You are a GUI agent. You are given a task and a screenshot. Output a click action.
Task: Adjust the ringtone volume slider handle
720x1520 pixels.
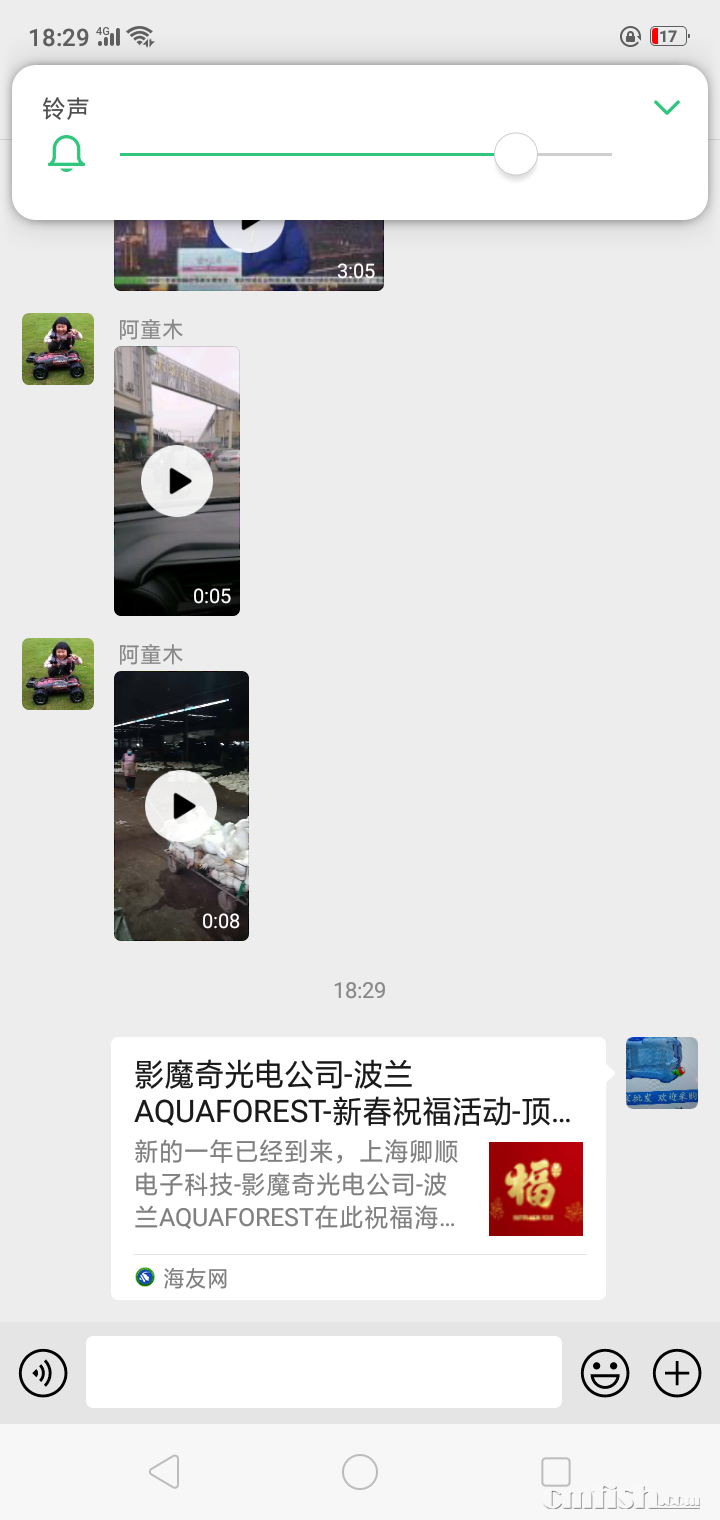pyautogui.click(x=515, y=155)
